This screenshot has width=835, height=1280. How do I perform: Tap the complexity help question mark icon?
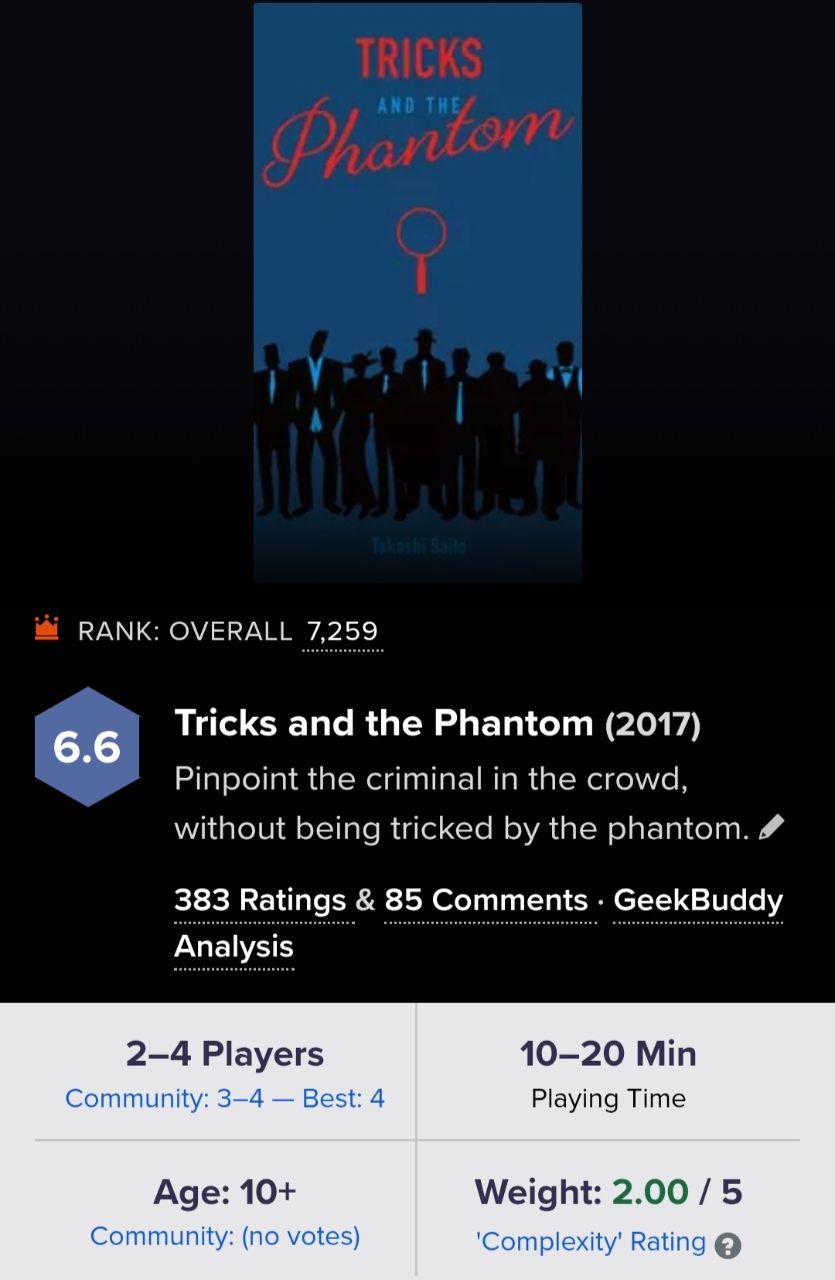(729, 1245)
